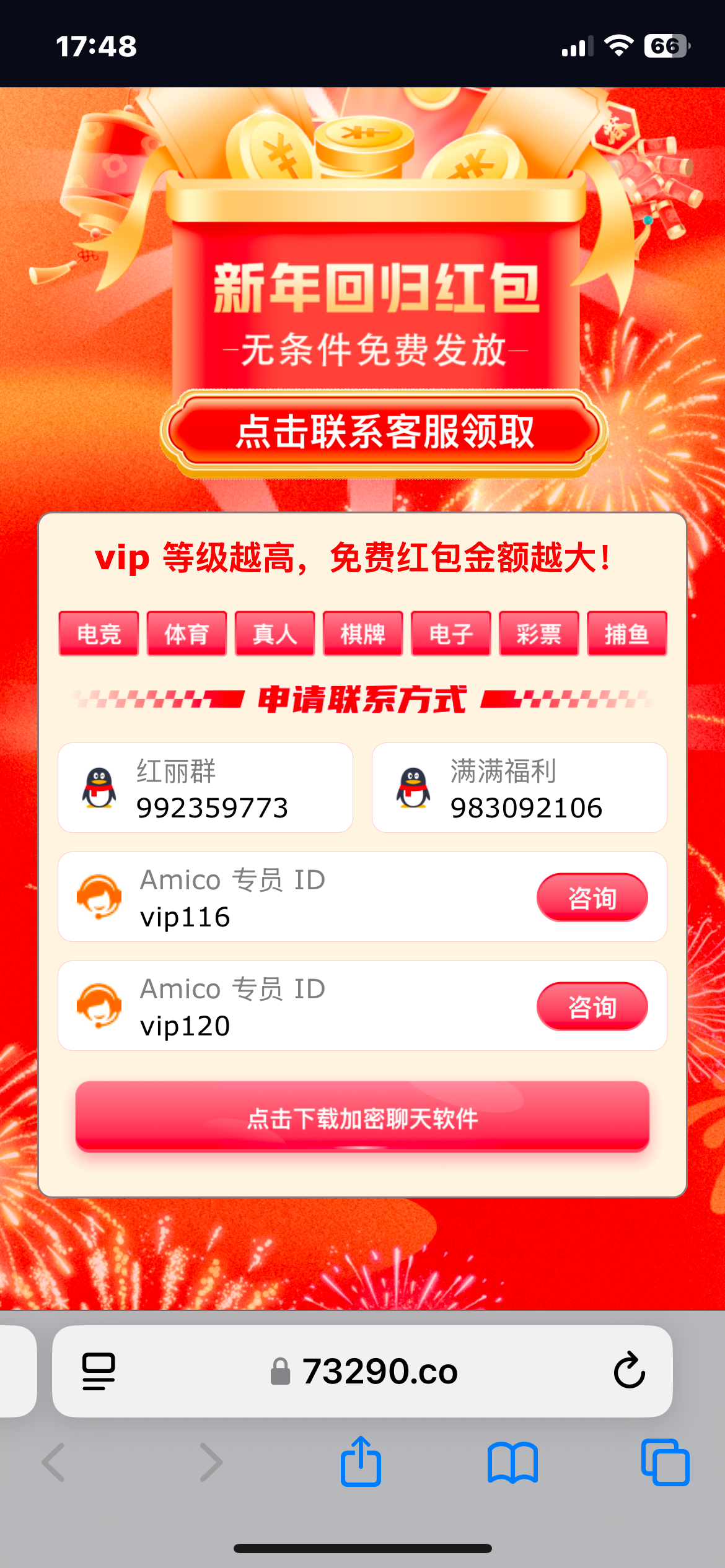Open the 满满福利 QQ contact card
Screen dimensions: 725x1568
tap(519, 788)
